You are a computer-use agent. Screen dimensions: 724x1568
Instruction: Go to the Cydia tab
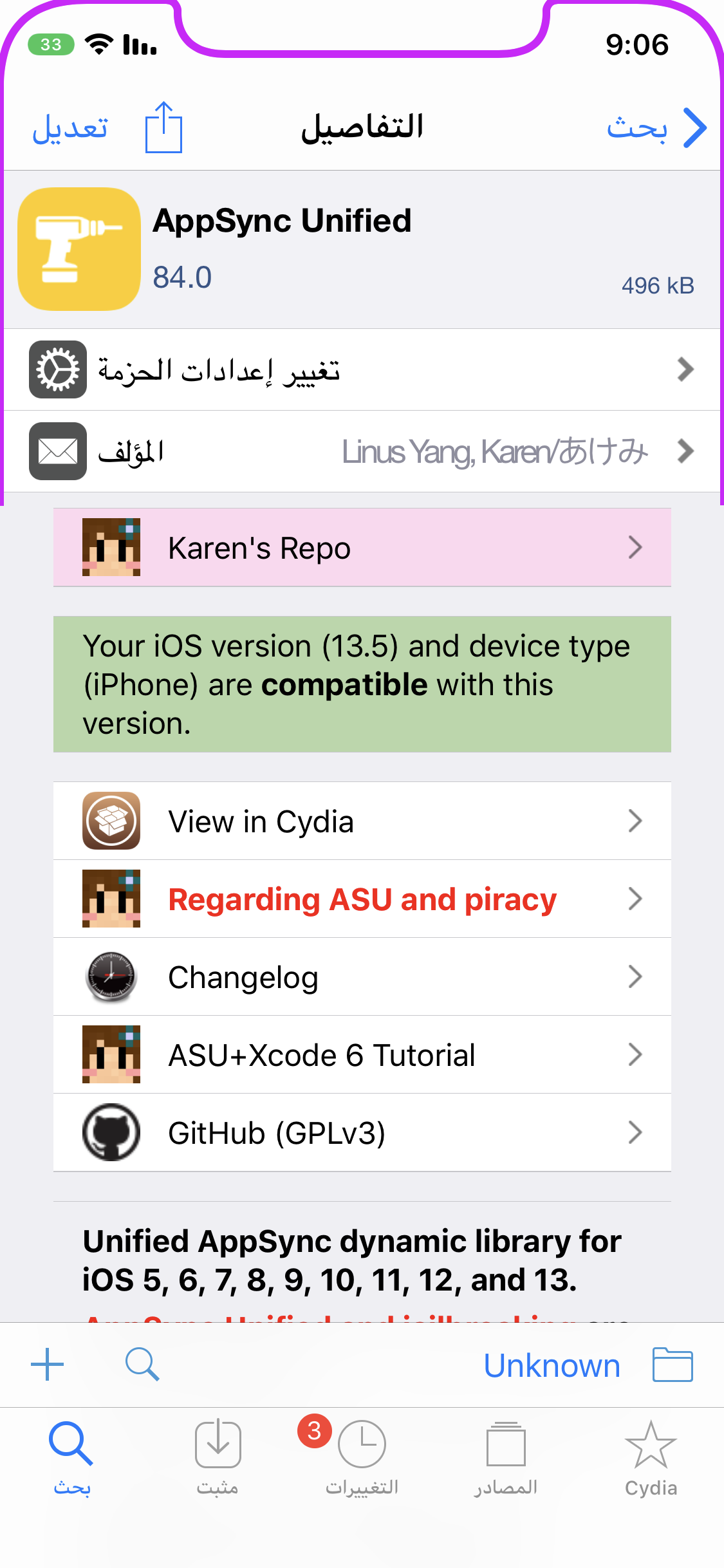coord(651,1459)
